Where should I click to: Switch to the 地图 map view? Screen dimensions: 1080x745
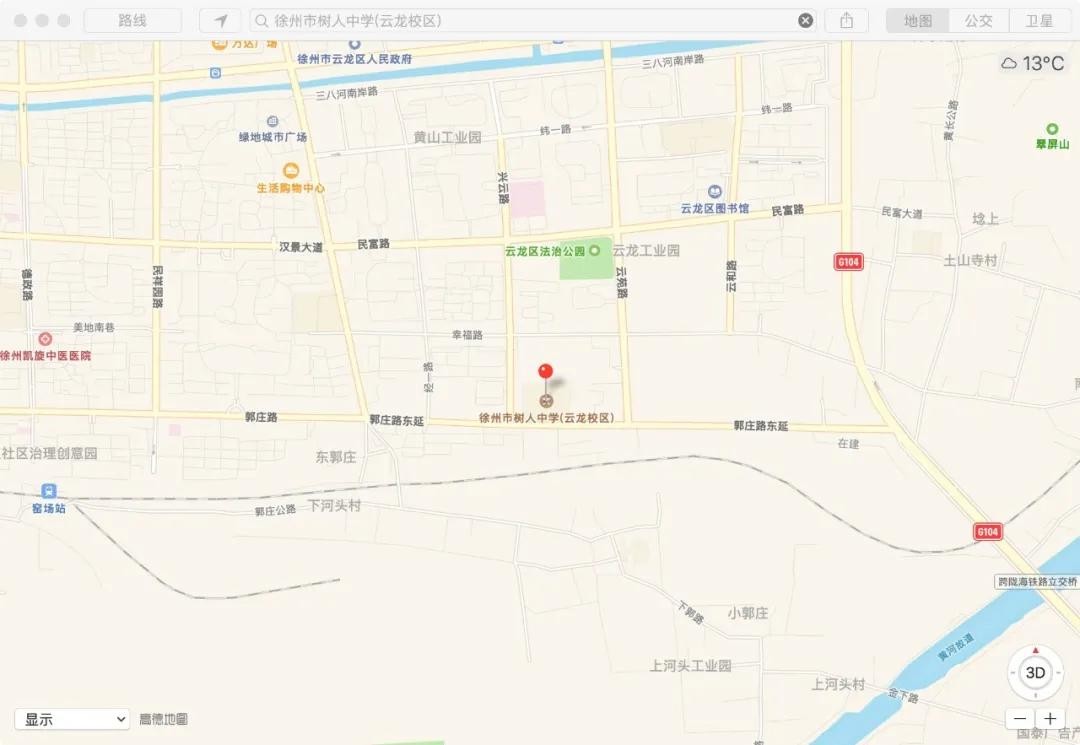(918, 20)
